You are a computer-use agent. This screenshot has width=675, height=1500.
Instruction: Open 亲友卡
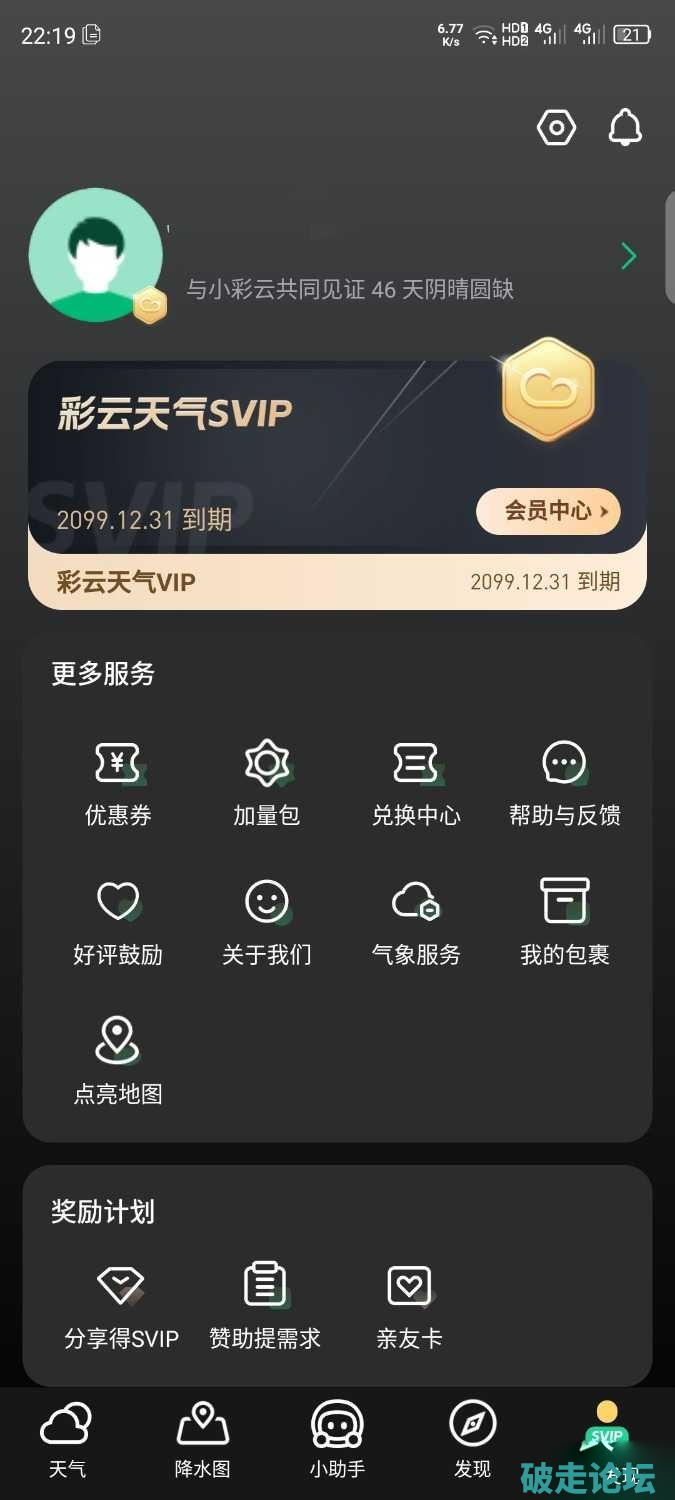409,1306
